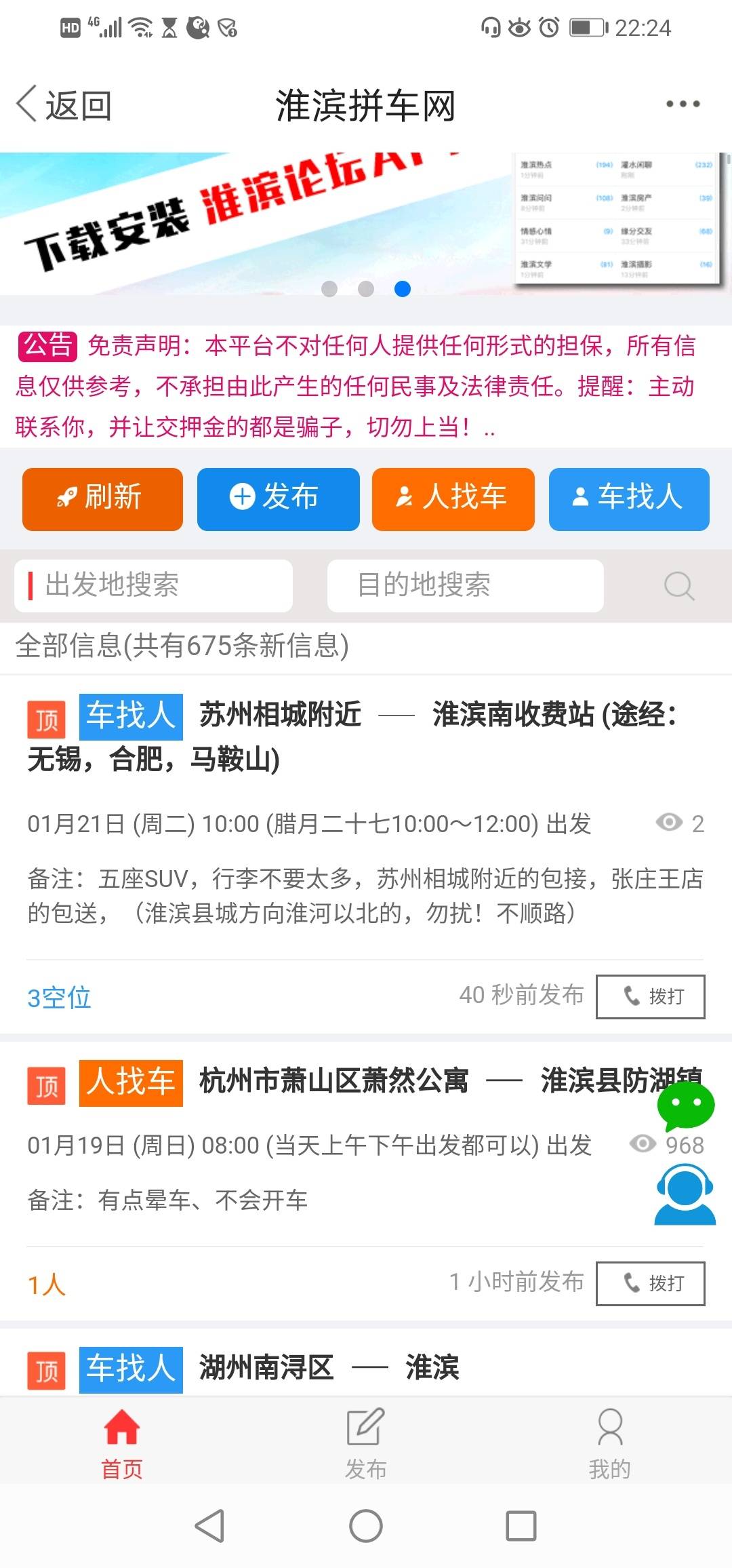Image resolution: width=732 pixels, height=1568 pixels.
Task: Filter by 人找车 posts
Action: click(453, 498)
